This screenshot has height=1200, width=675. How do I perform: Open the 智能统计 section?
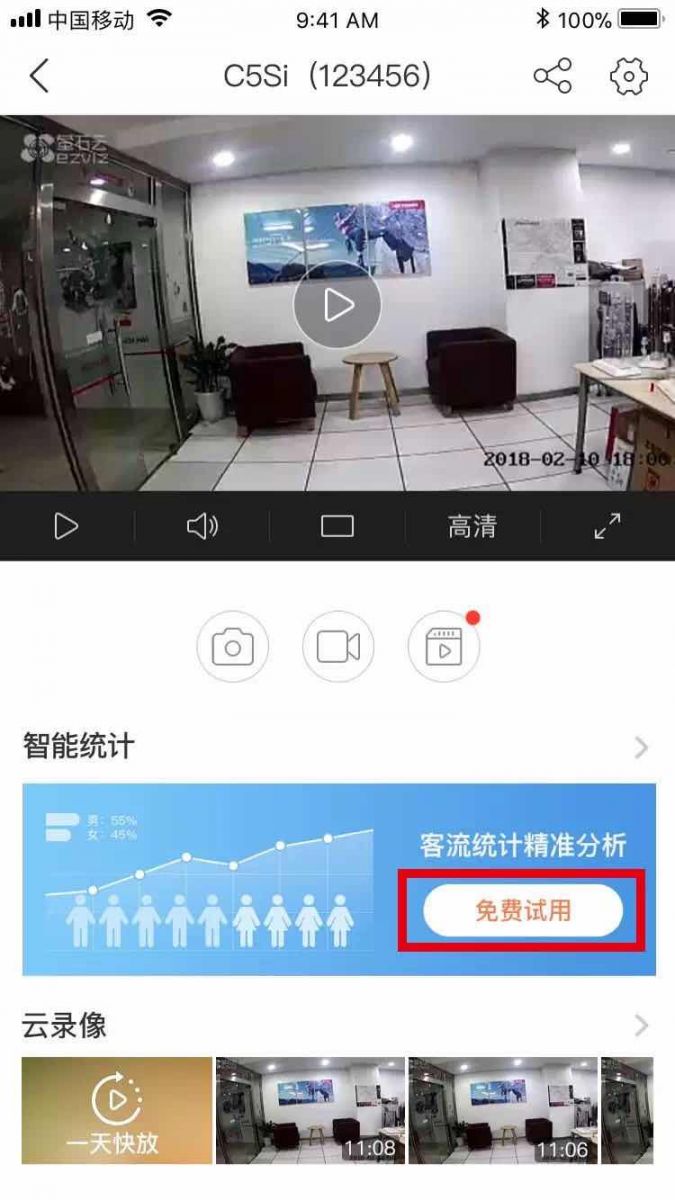tap(337, 746)
